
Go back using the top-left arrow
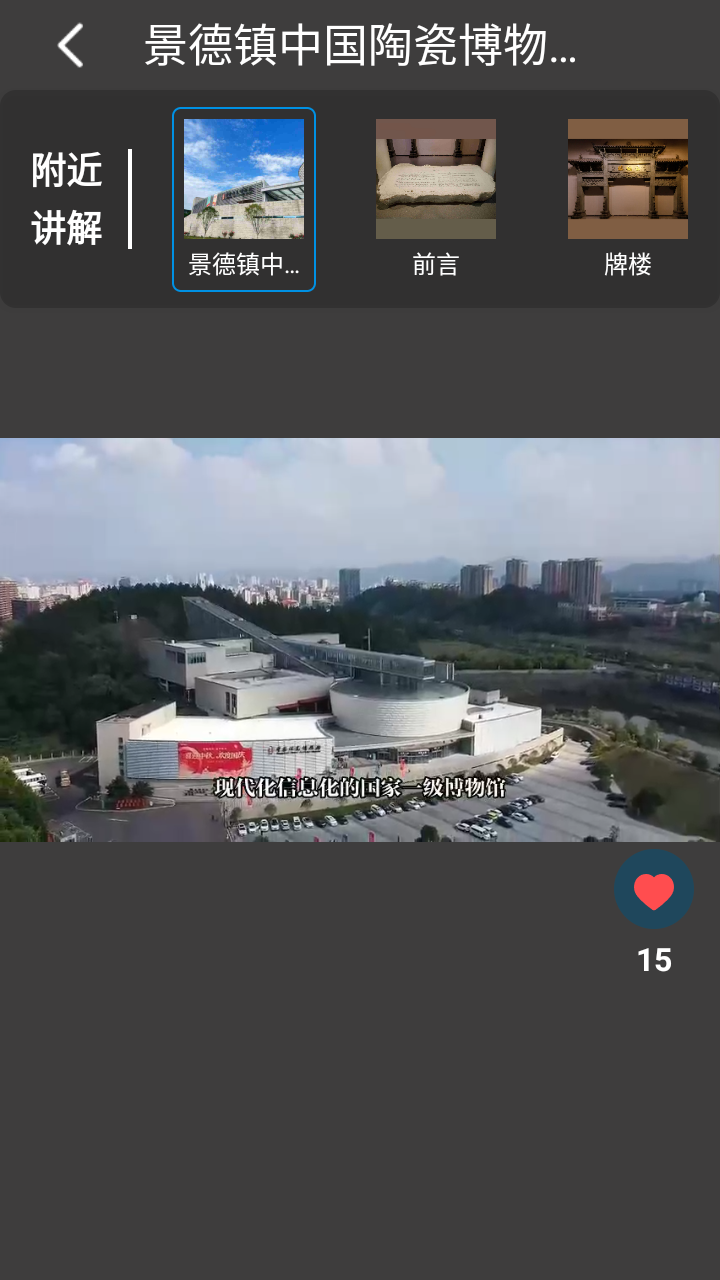70,46
